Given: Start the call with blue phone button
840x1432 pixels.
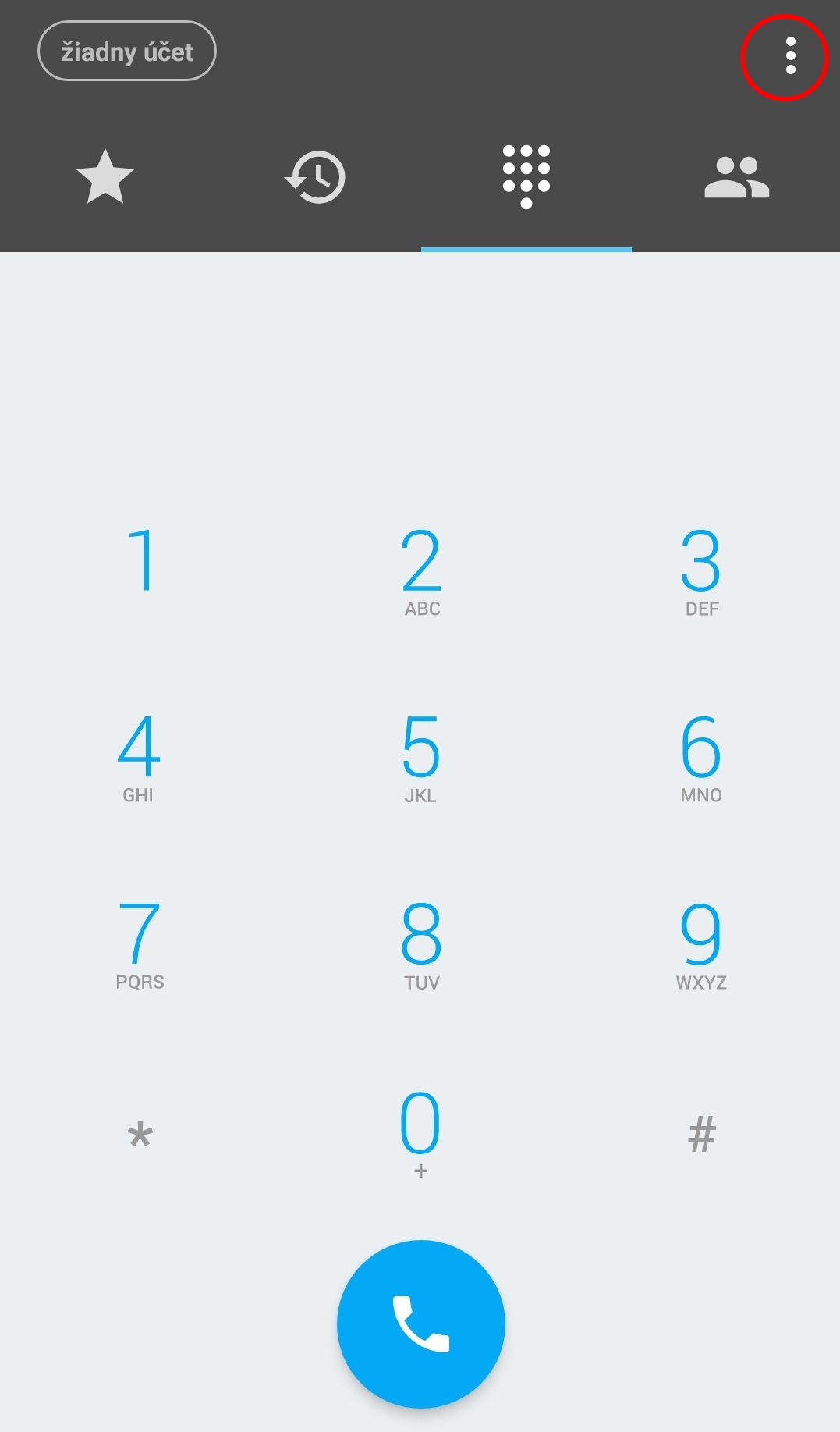Looking at the screenshot, I should pos(421,1324).
